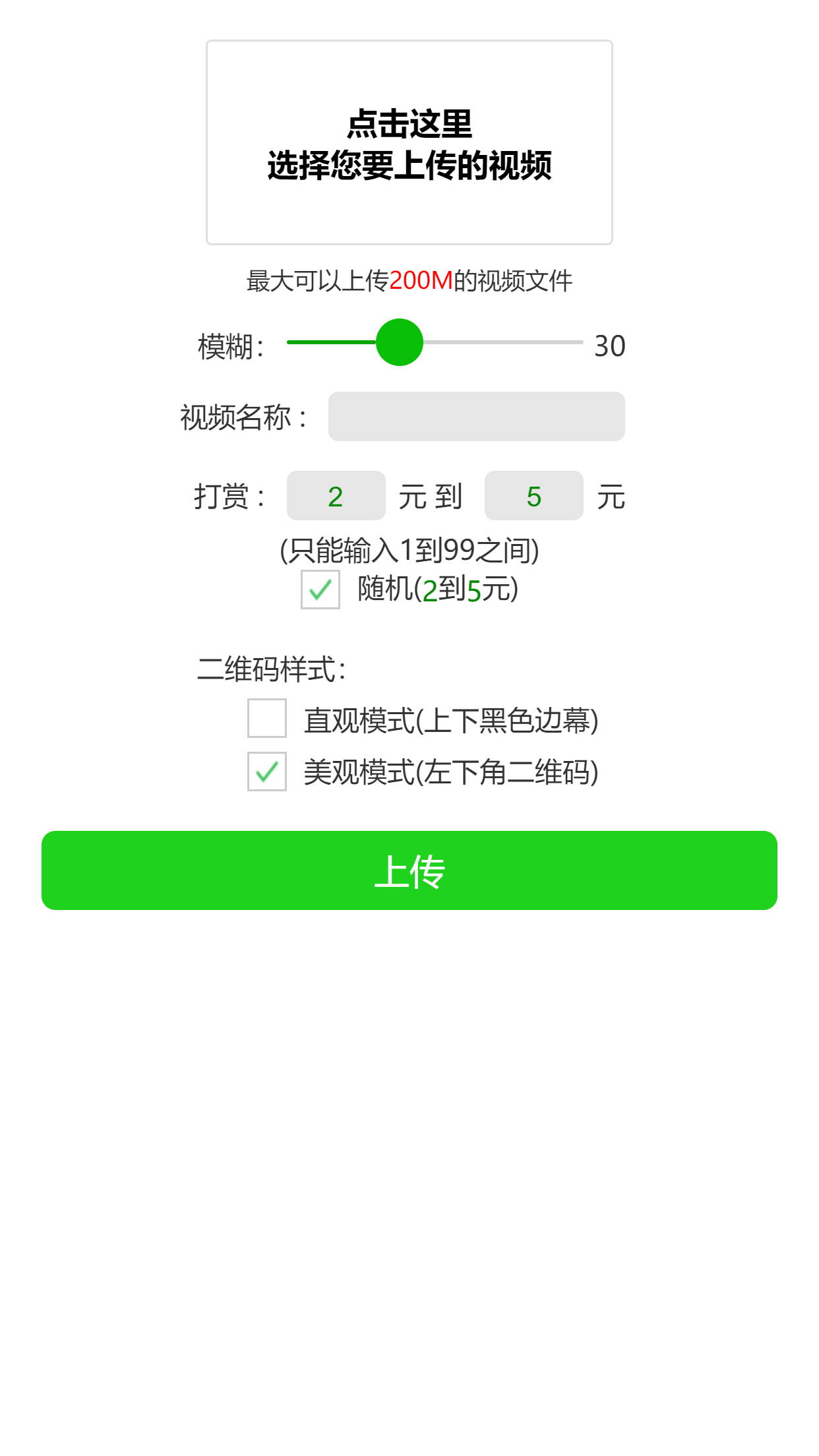Edit the minimum reward amount field
This screenshot has width=819, height=1456.
[x=336, y=496]
